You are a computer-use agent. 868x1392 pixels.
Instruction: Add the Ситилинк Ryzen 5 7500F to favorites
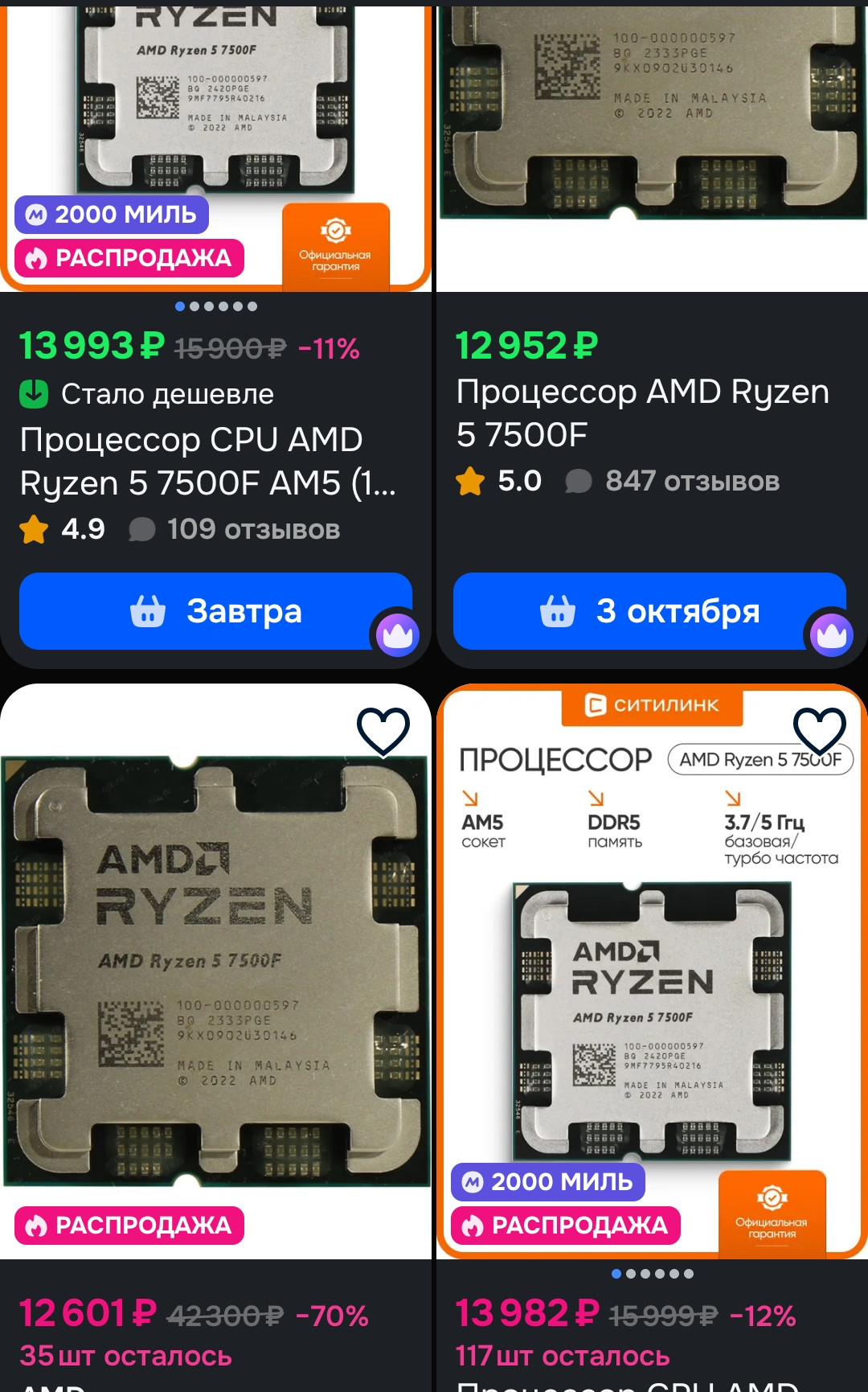tap(819, 731)
